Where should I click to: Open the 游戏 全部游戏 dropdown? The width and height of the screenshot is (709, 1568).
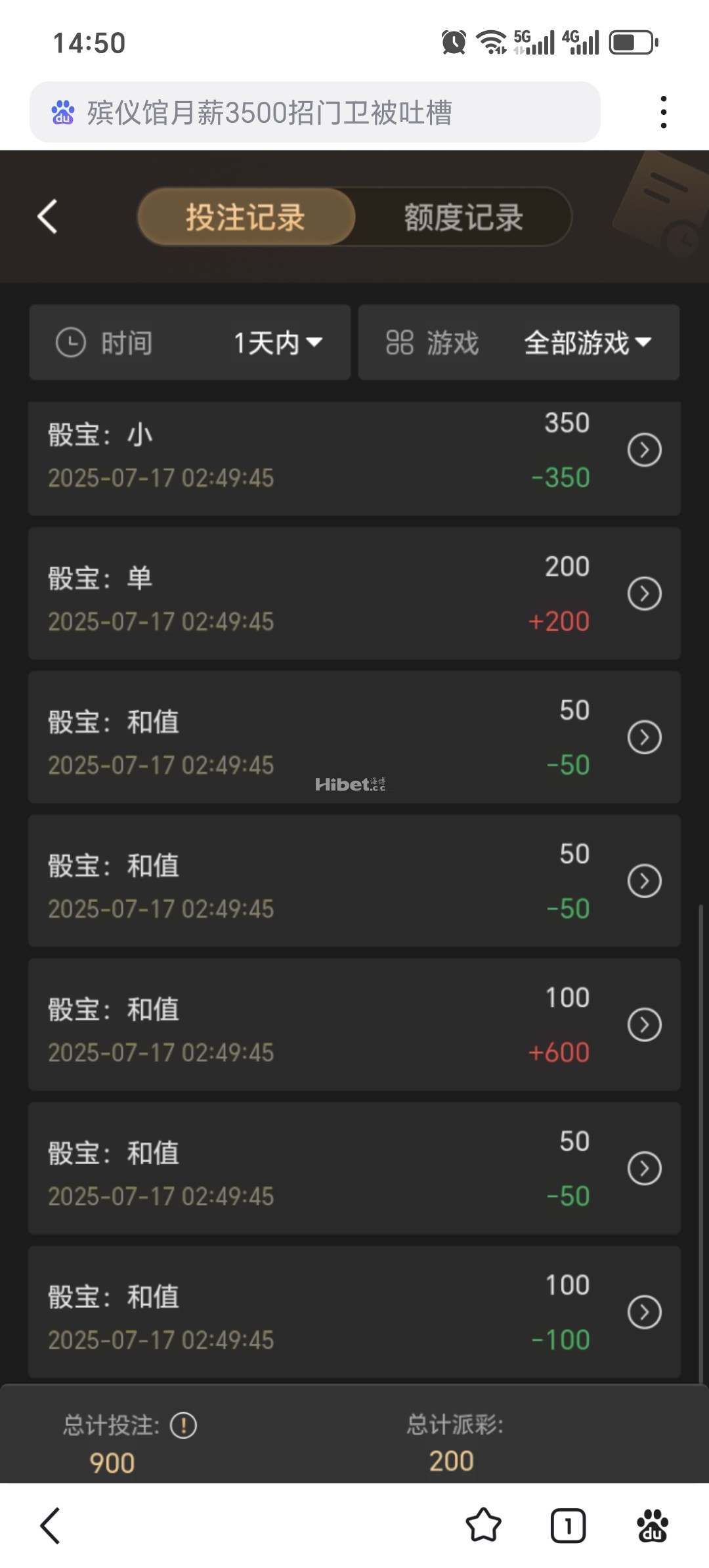click(519, 343)
